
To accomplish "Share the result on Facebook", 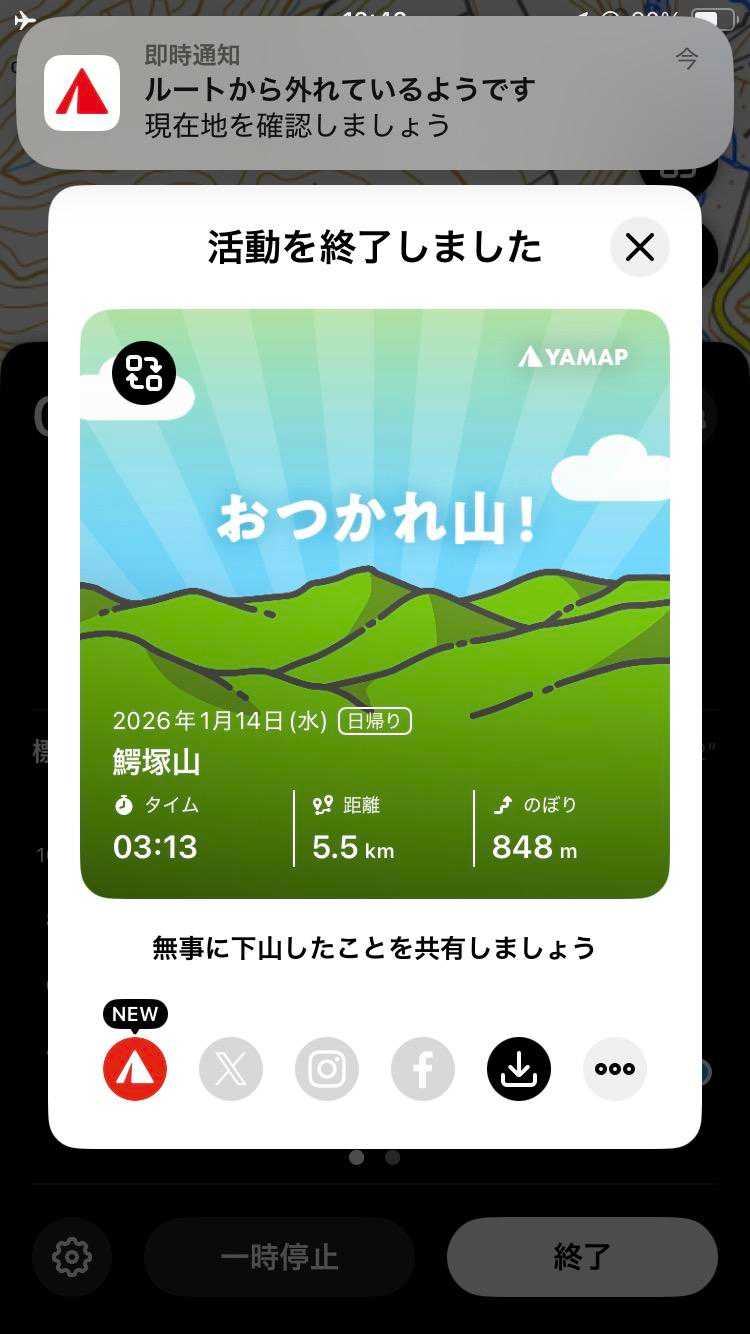I will [423, 1069].
